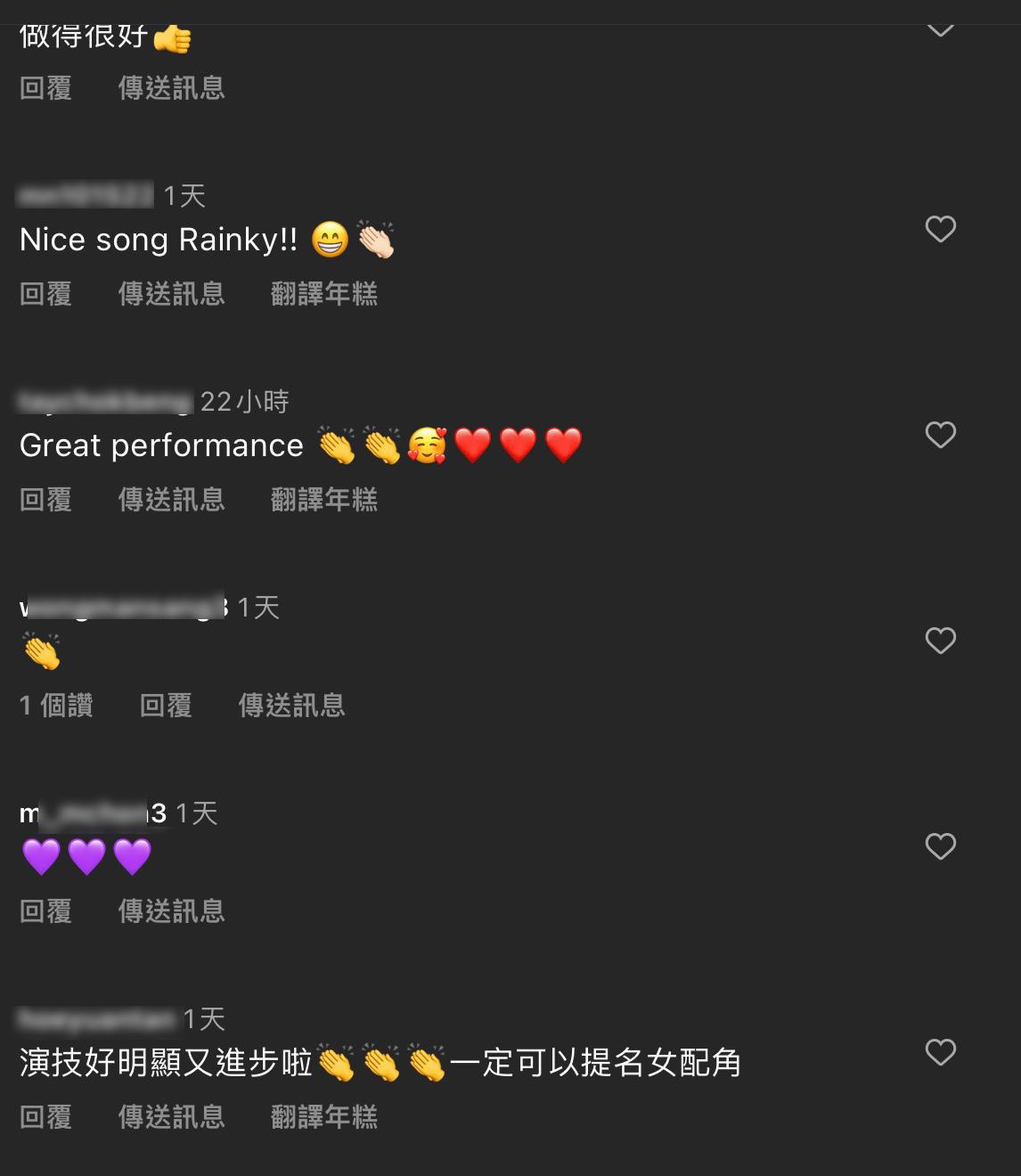This screenshot has width=1021, height=1176.
Task: Reply to the 'Great performance' comment
Action: click(45, 499)
